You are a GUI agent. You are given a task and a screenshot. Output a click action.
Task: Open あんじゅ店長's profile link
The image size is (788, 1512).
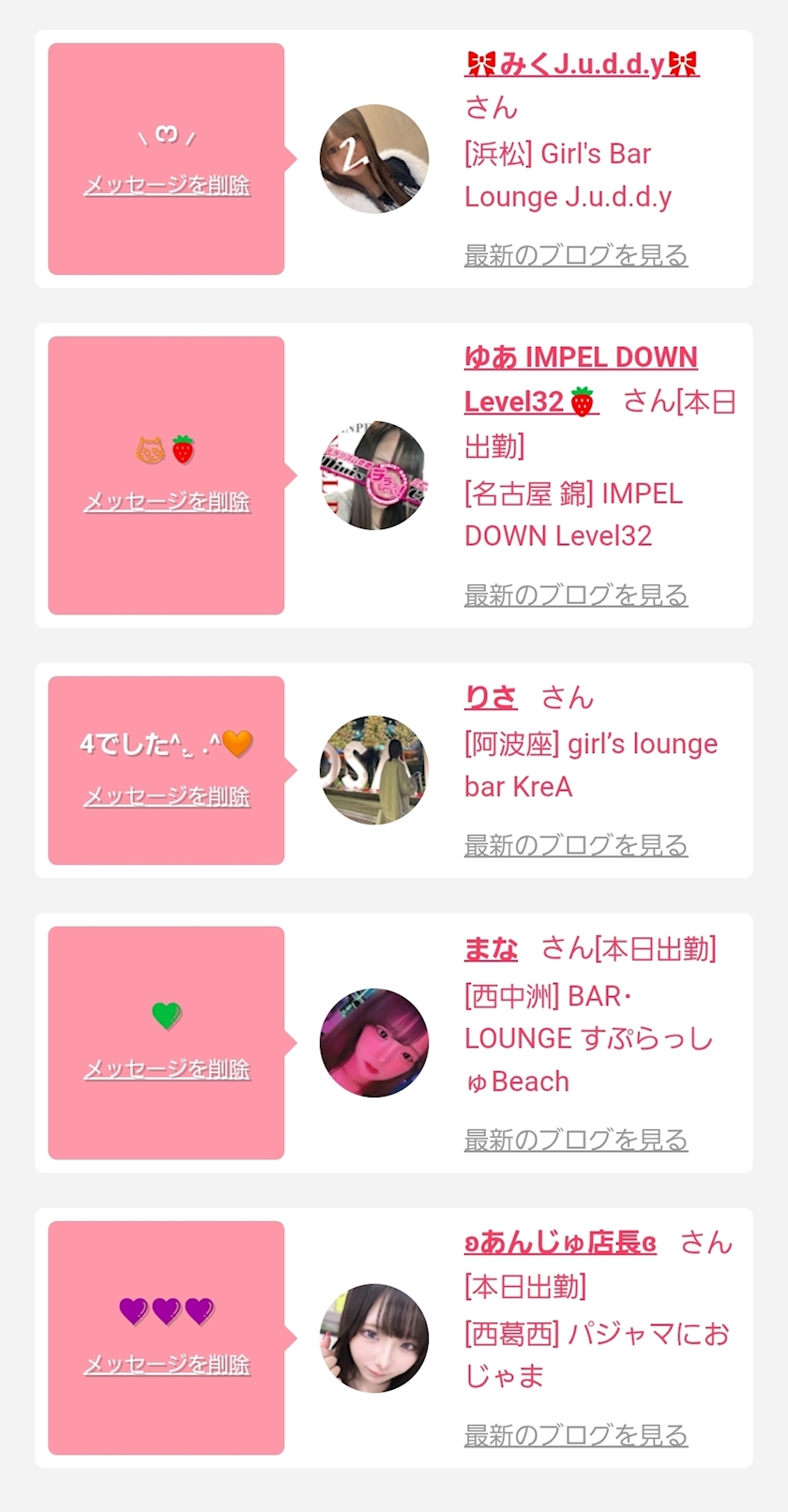coord(560,1244)
